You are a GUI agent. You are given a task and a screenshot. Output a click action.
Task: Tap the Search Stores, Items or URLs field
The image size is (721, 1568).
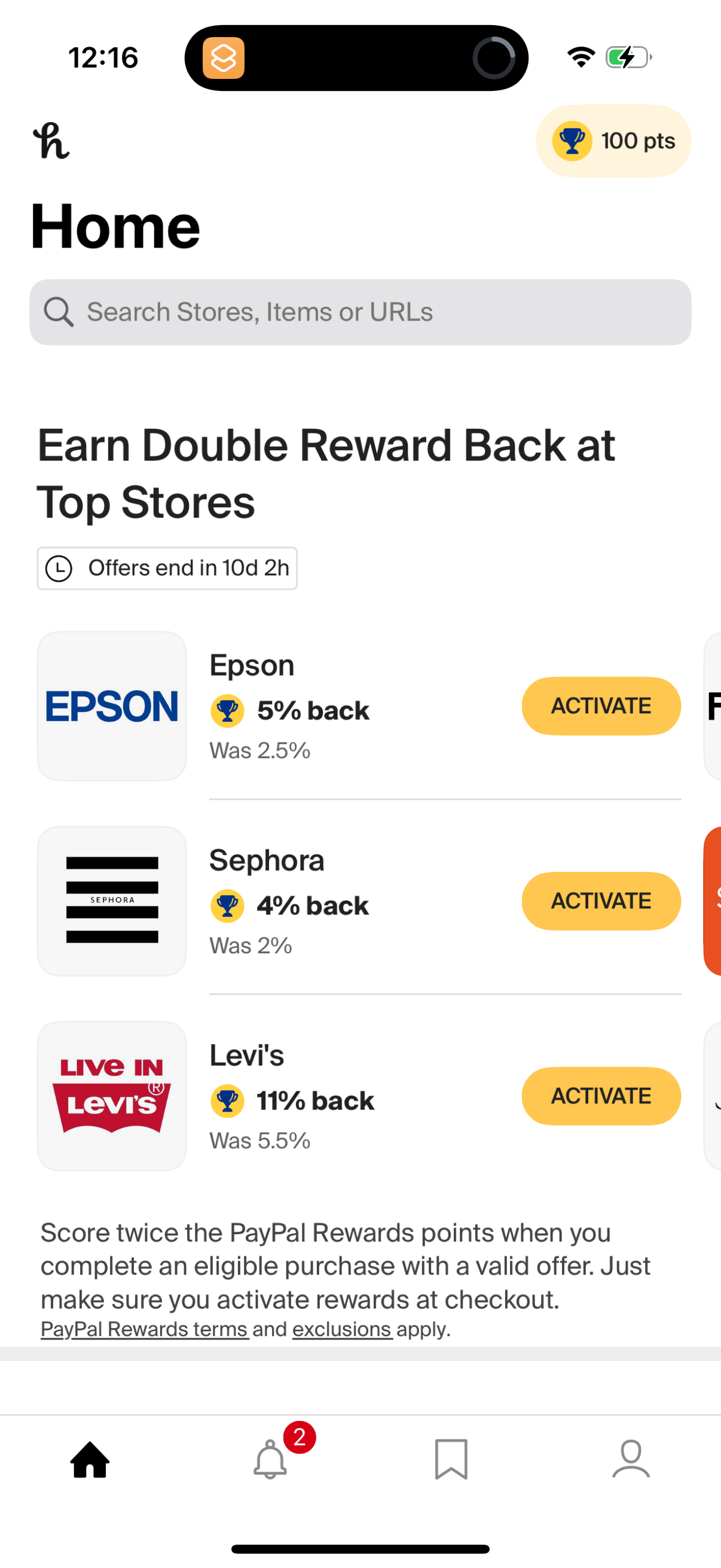[360, 312]
